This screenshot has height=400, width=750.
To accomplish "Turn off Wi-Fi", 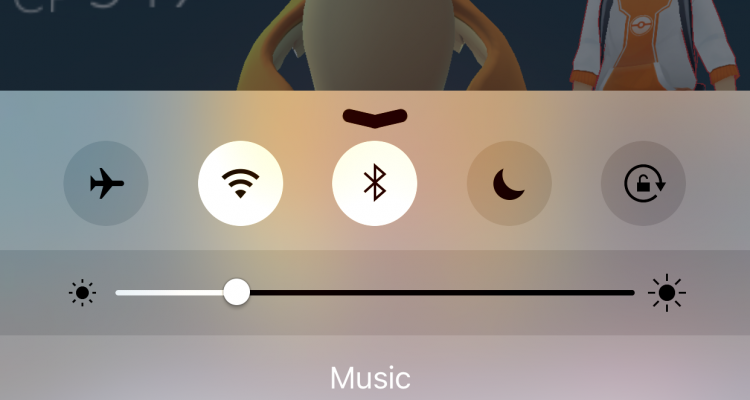I will point(240,184).
